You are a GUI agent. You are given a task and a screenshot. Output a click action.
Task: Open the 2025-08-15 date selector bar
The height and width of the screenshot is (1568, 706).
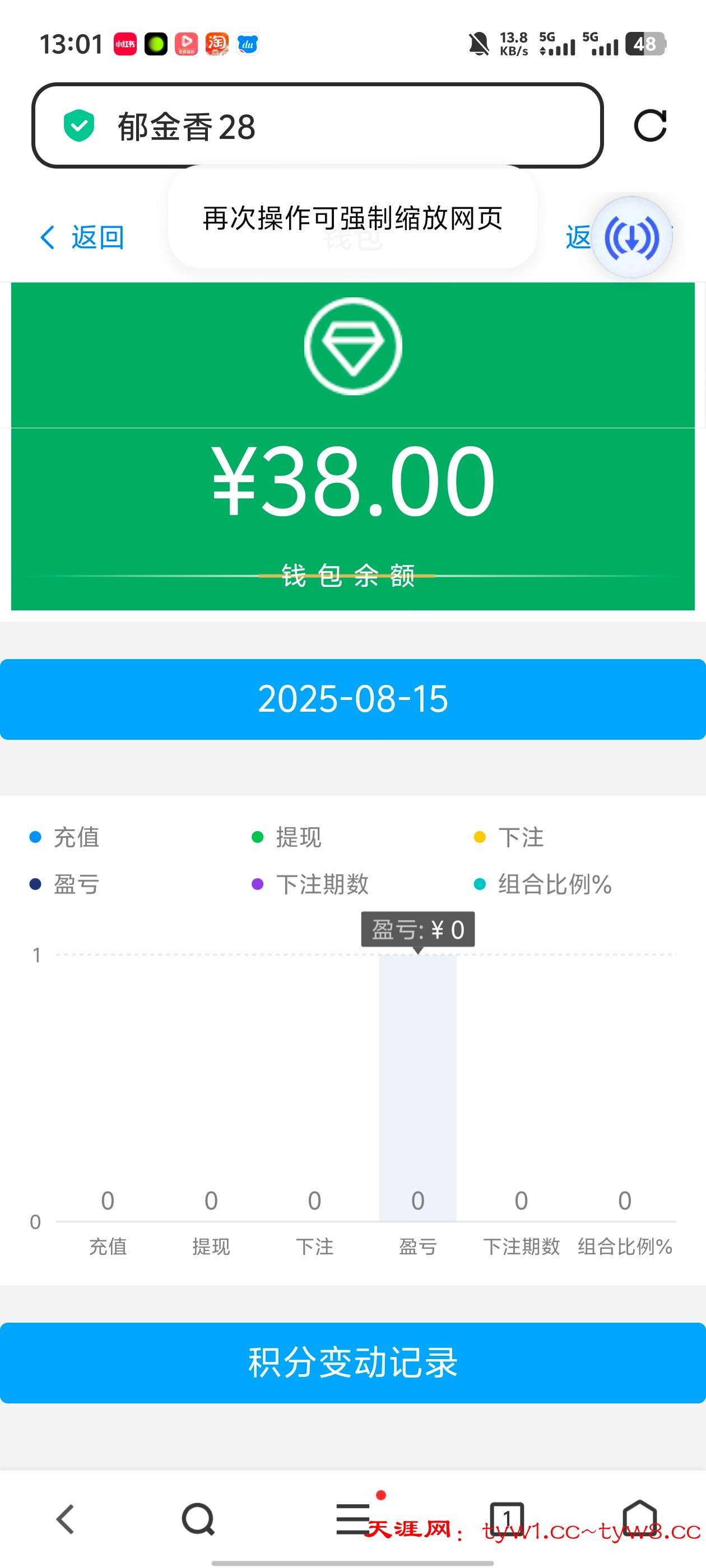352,699
